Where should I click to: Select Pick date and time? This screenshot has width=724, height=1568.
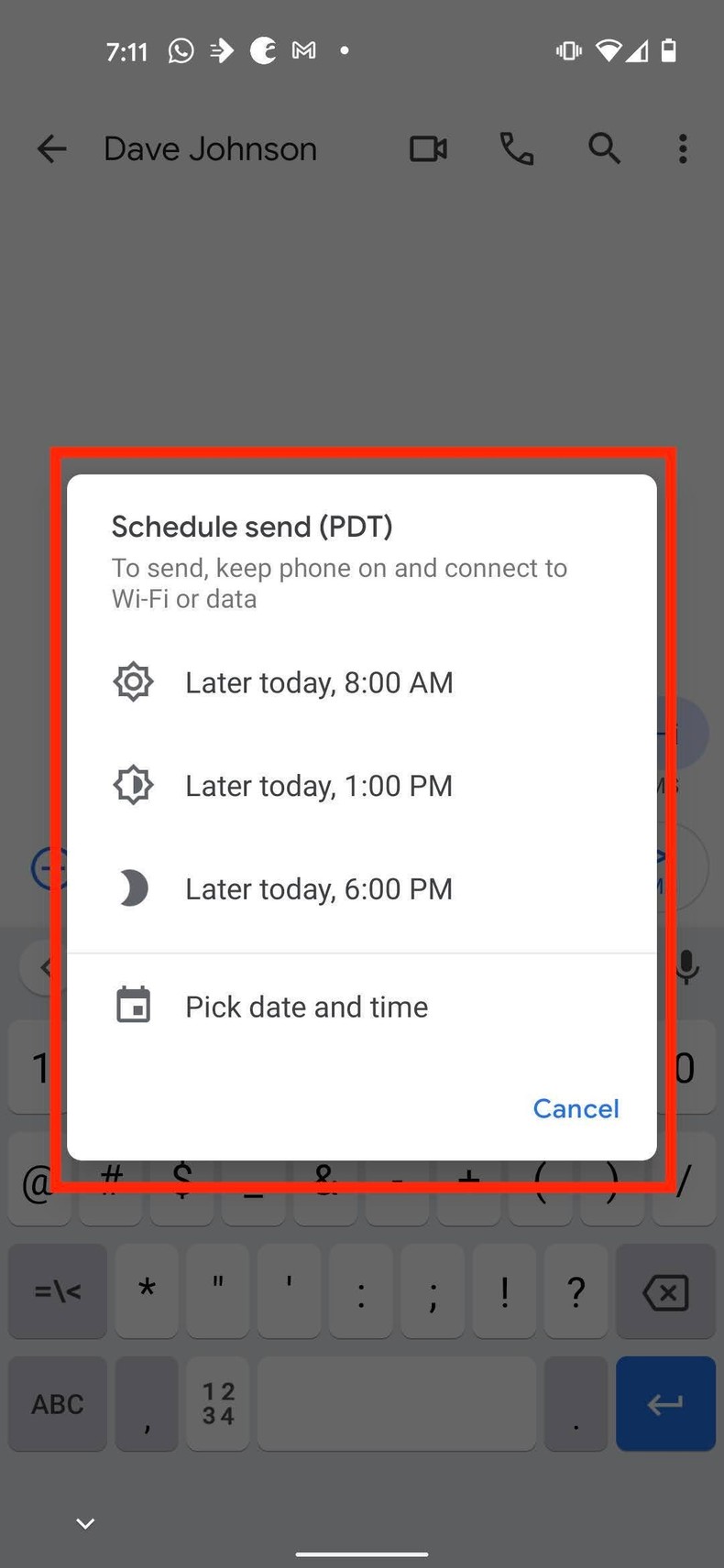tap(306, 1006)
